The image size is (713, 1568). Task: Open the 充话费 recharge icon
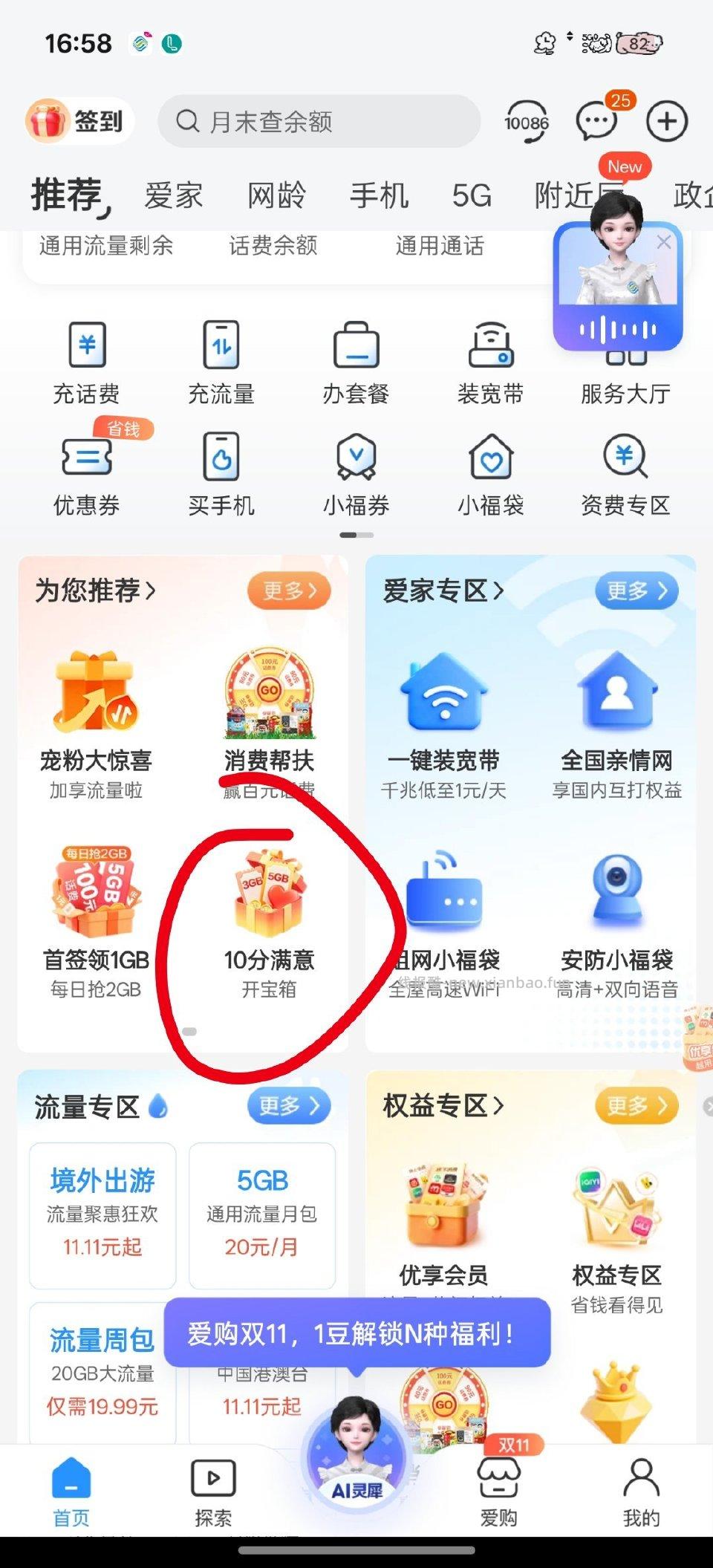87,362
